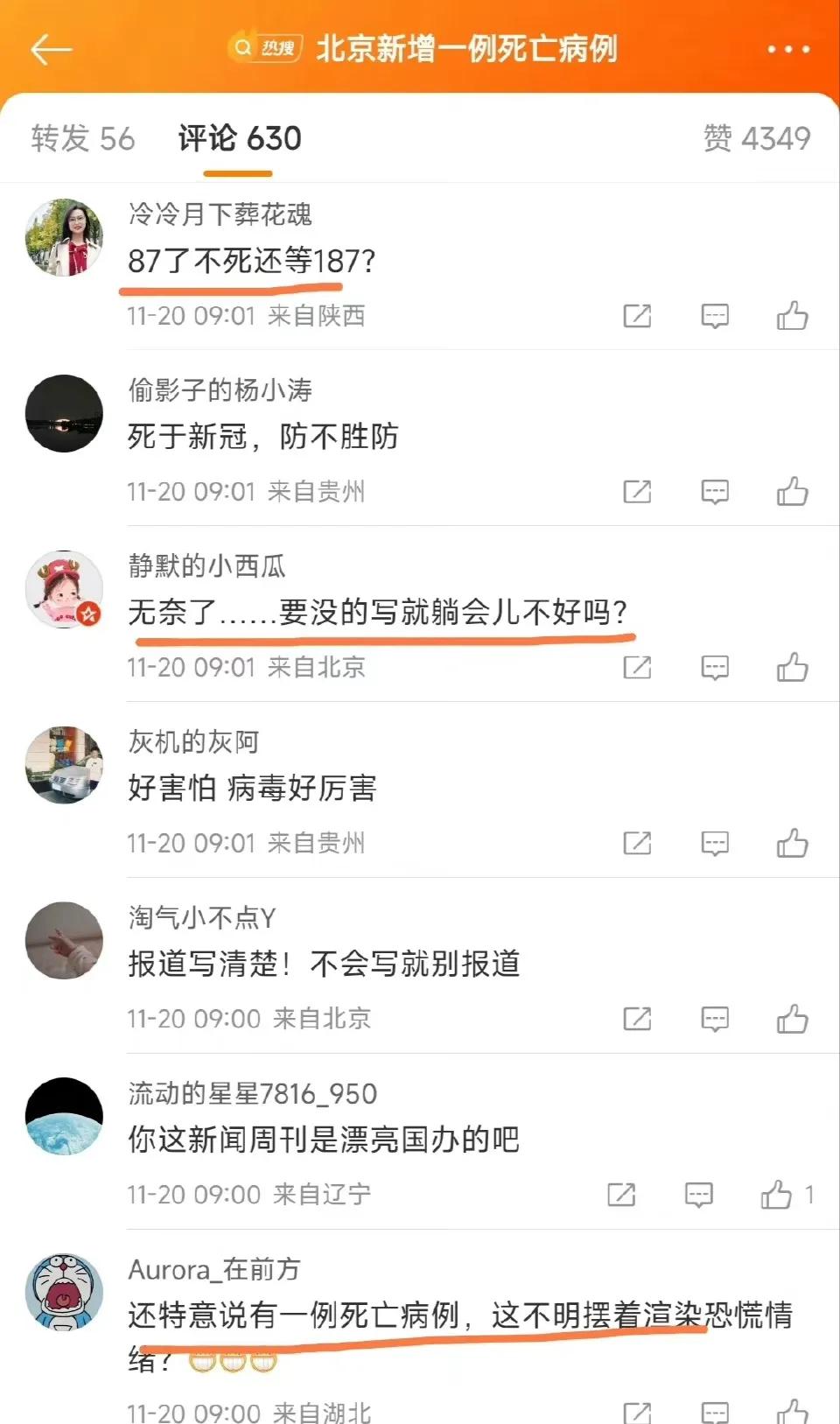Reply to 淘气小不点Y's comment
840x1424 pixels.
(x=715, y=1019)
